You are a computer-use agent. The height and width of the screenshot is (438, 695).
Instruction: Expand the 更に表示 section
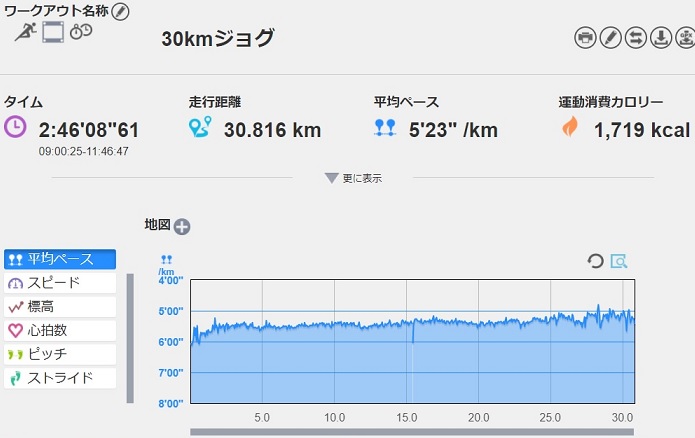[x=353, y=178]
